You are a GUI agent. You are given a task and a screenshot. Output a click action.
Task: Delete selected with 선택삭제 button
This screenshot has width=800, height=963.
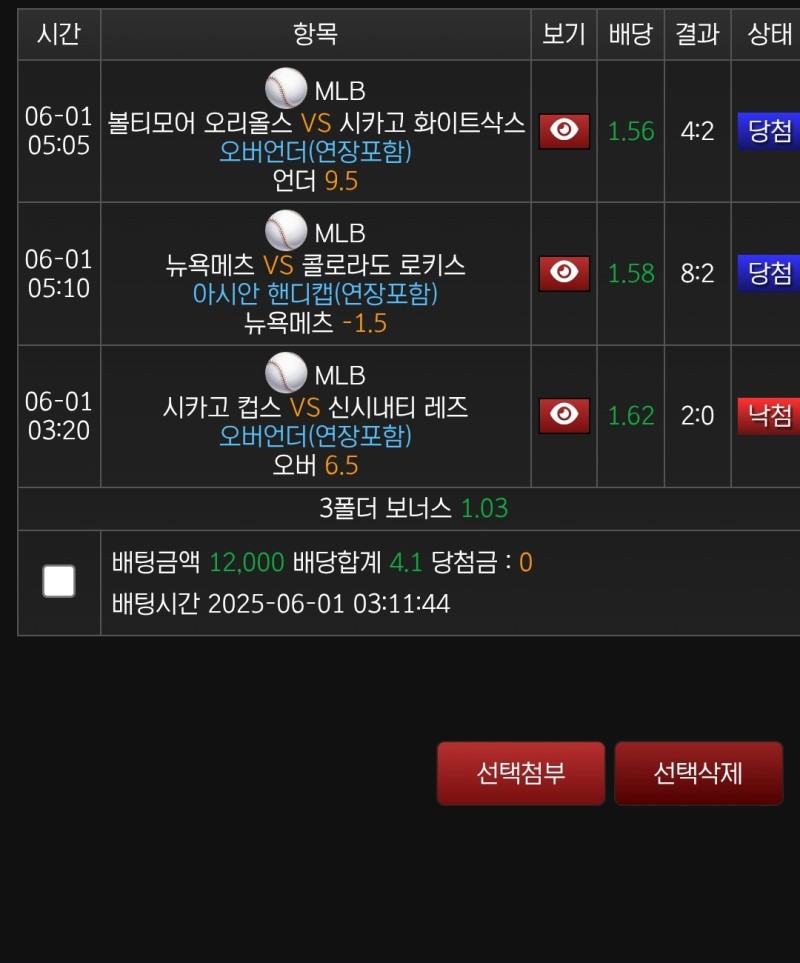698,773
